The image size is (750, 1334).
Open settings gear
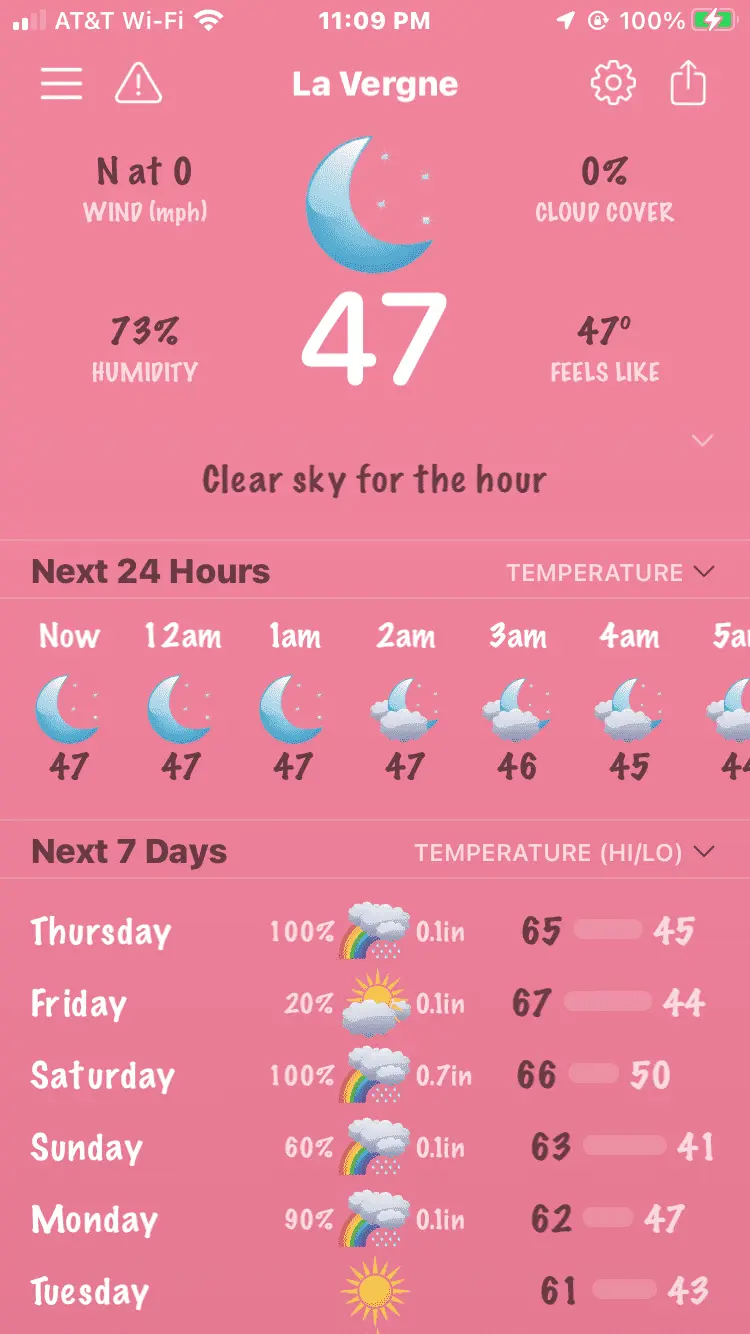click(x=613, y=84)
